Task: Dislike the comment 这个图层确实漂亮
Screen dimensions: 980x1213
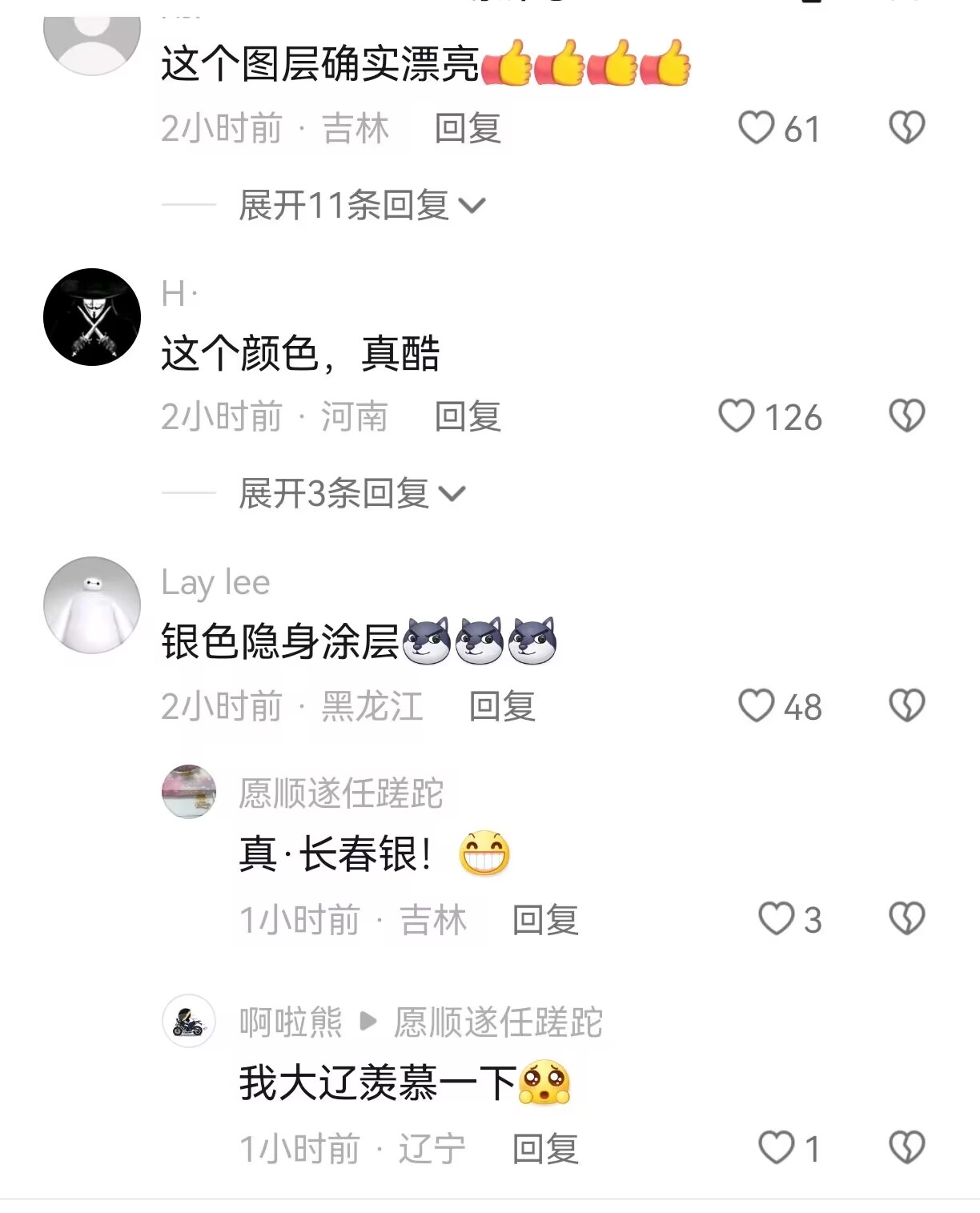Action: pyautogui.click(x=906, y=128)
